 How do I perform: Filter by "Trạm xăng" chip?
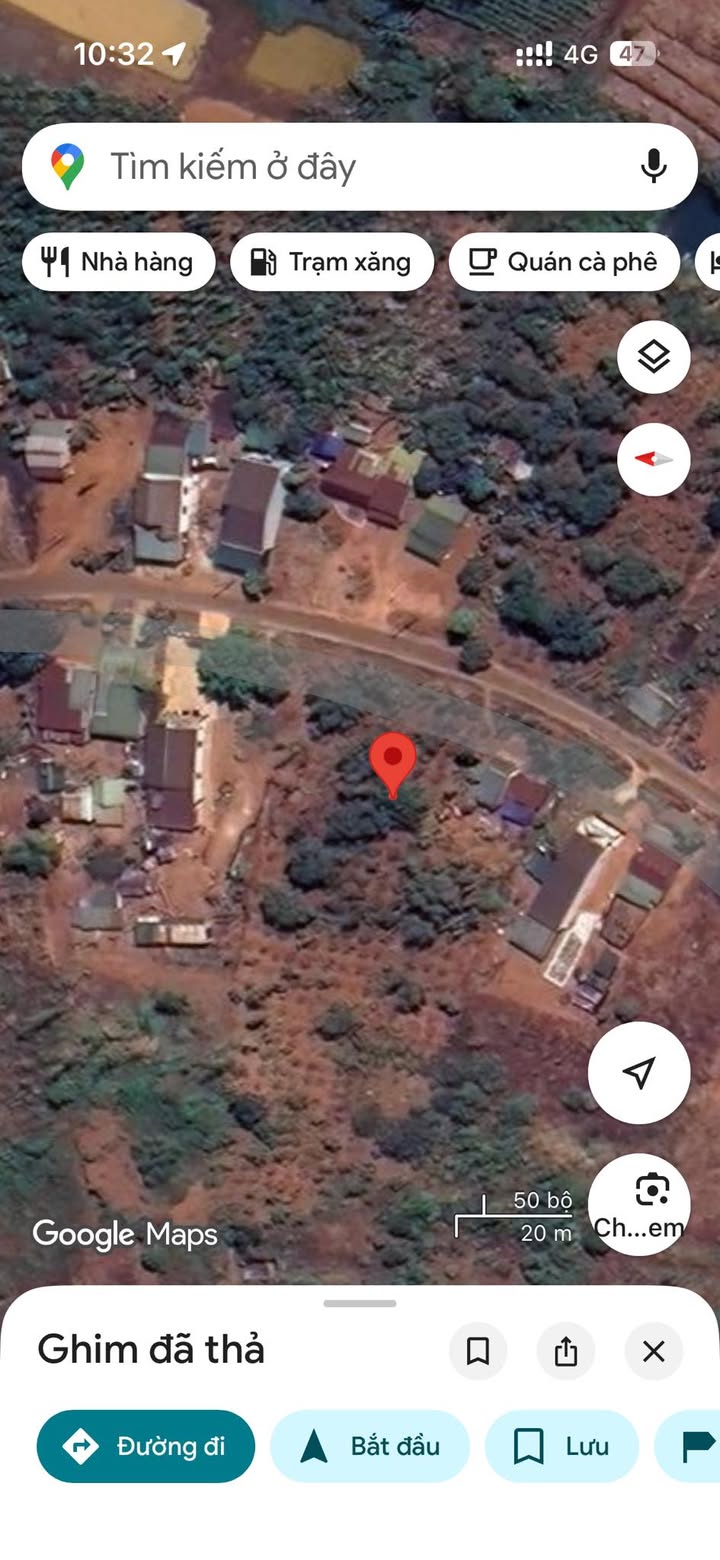point(331,262)
